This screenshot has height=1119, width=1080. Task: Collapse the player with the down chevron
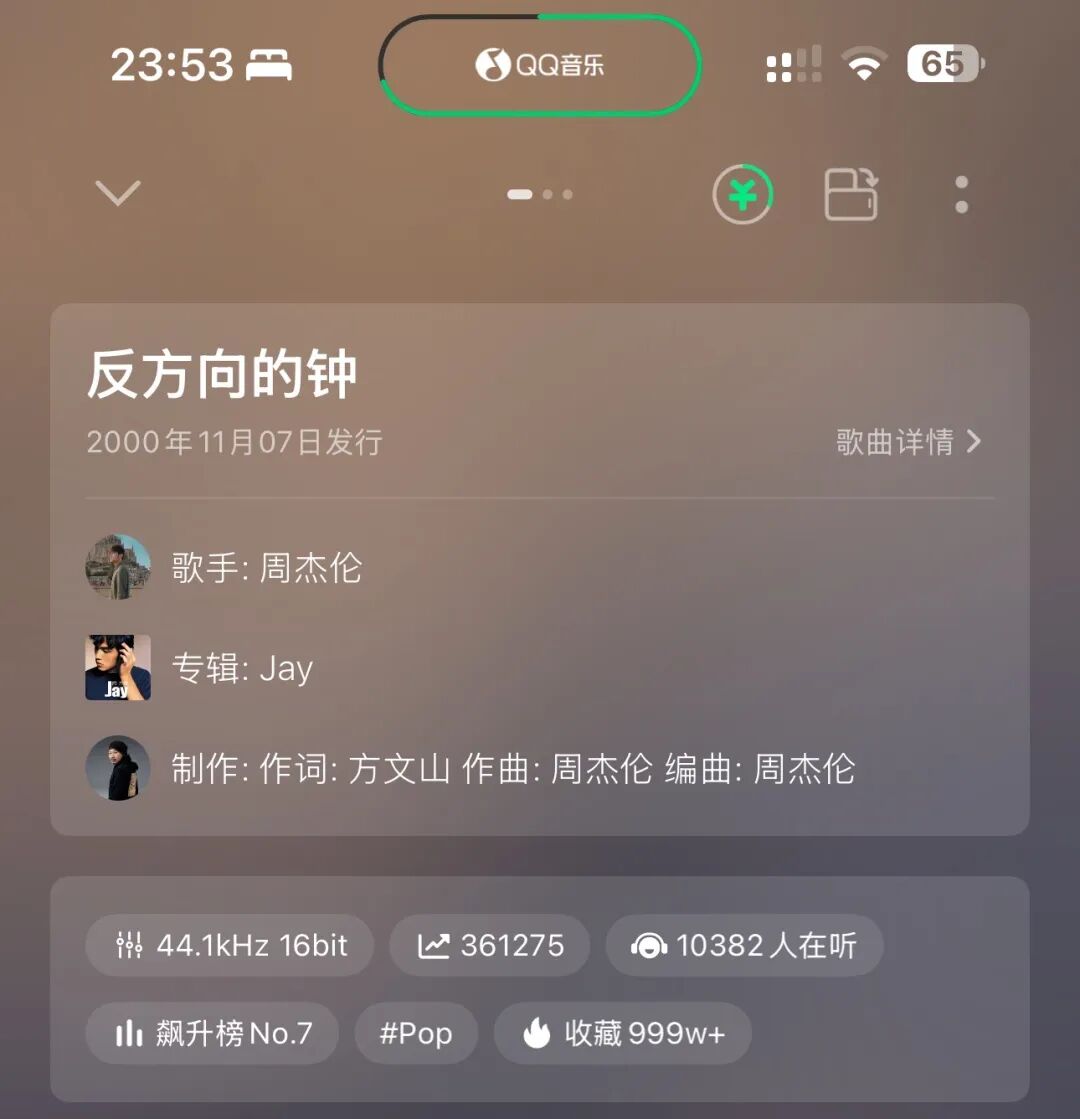click(x=118, y=193)
